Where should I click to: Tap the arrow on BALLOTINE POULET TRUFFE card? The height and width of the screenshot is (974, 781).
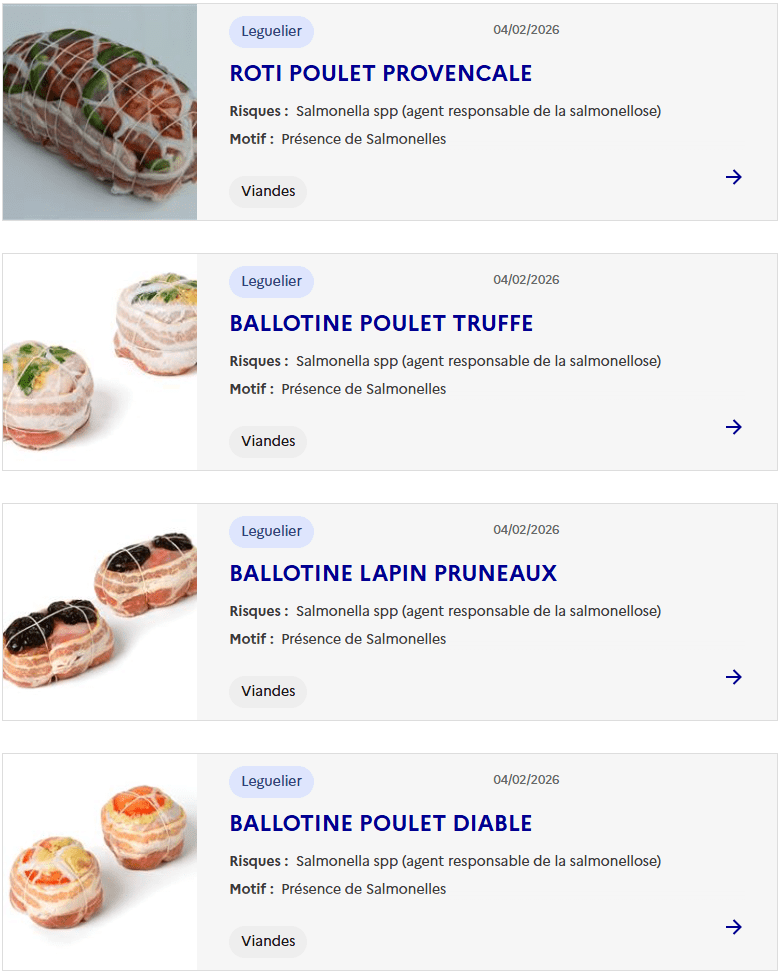tap(734, 427)
